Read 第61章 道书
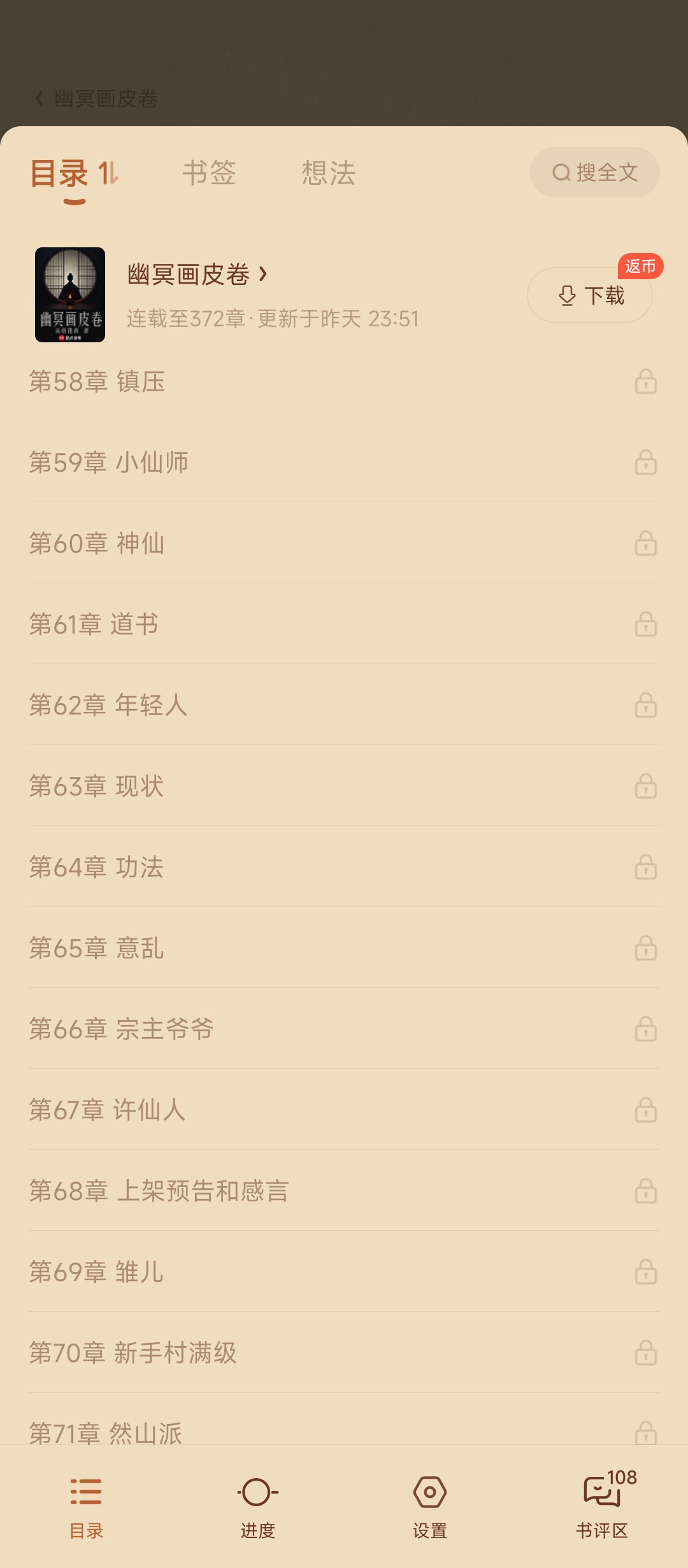This screenshot has height=1568, width=688. pyautogui.click(x=94, y=625)
